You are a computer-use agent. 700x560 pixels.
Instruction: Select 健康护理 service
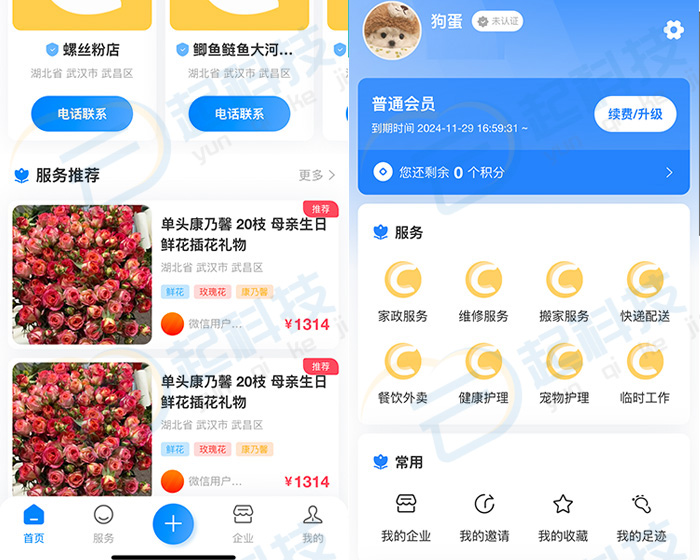pos(484,373)
